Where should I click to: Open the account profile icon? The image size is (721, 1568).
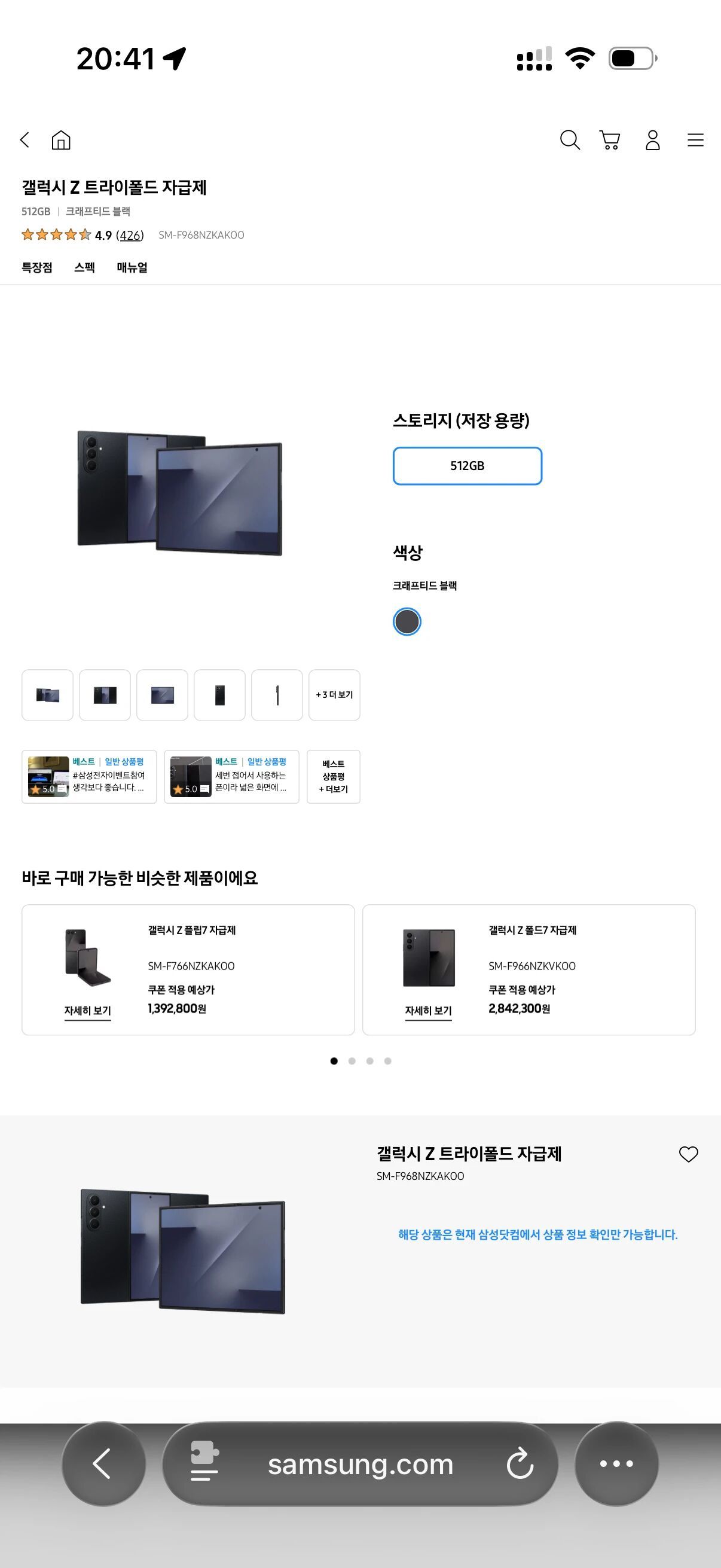click(653, 140)
